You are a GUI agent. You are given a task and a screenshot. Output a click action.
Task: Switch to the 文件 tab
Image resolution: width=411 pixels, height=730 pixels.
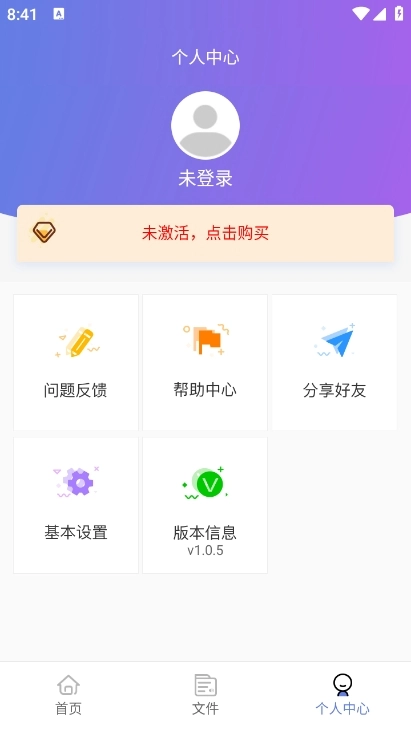(x=205, y=696)
